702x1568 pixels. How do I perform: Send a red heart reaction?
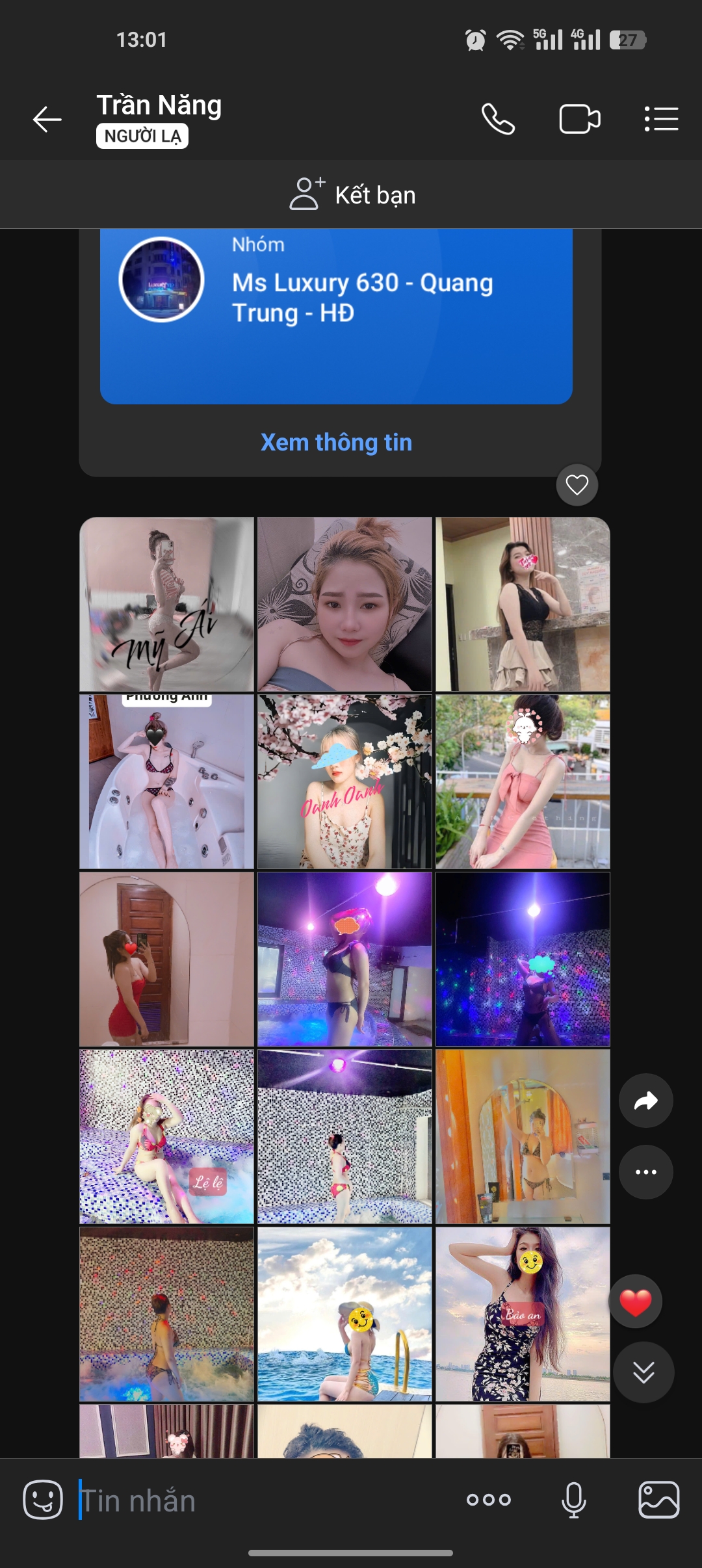(635, 1302)
